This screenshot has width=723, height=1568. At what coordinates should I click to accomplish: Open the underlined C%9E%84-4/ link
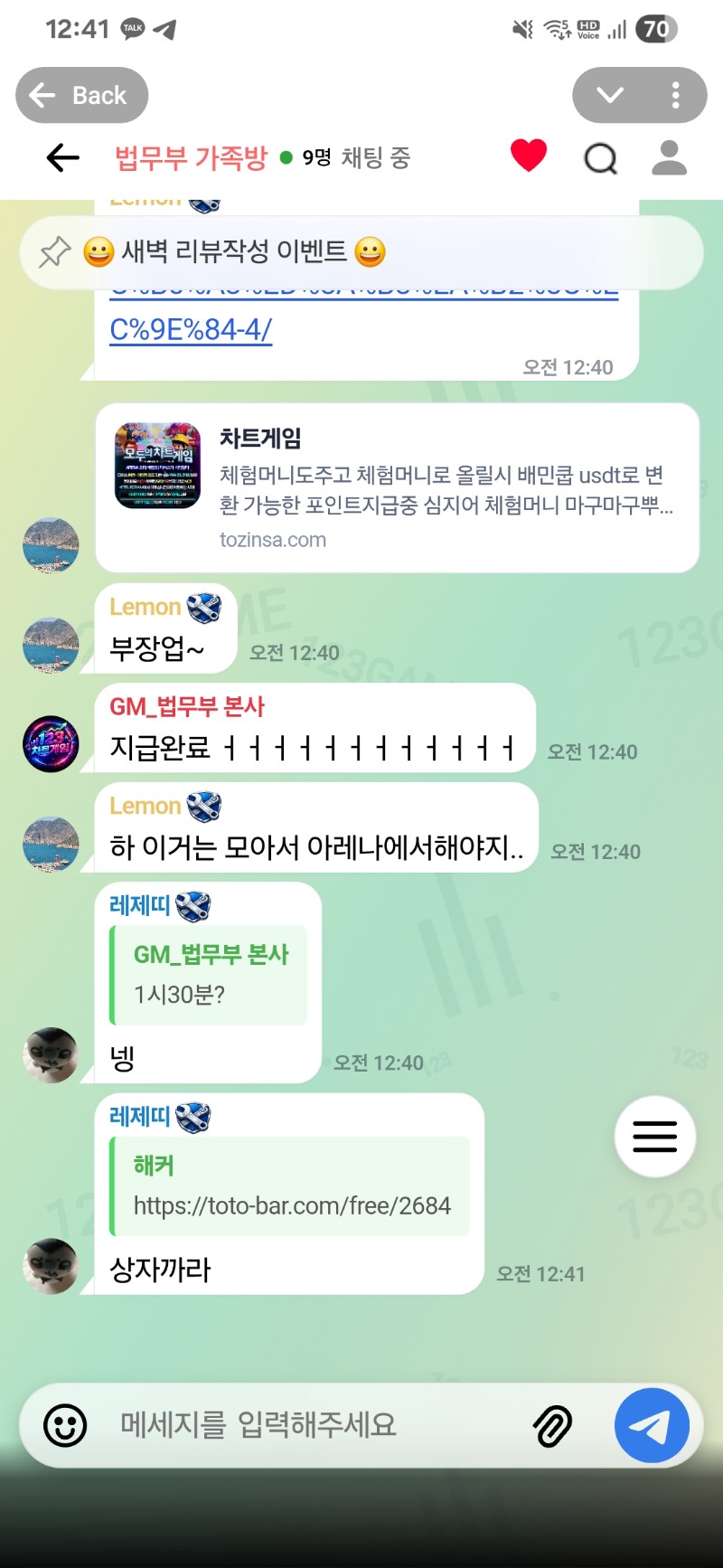click(x=191, y=330)
